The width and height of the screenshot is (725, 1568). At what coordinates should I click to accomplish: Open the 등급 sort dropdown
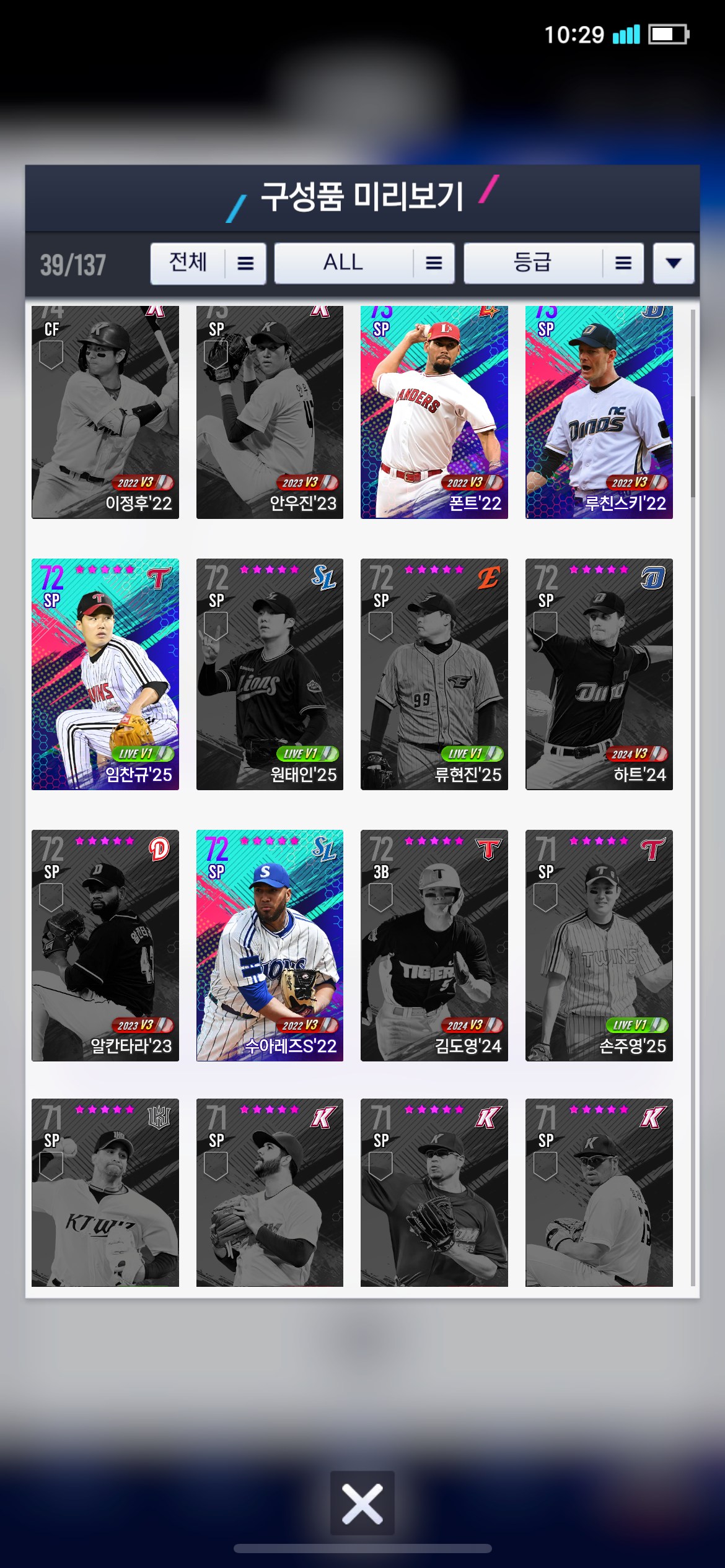tap(553, 263)
